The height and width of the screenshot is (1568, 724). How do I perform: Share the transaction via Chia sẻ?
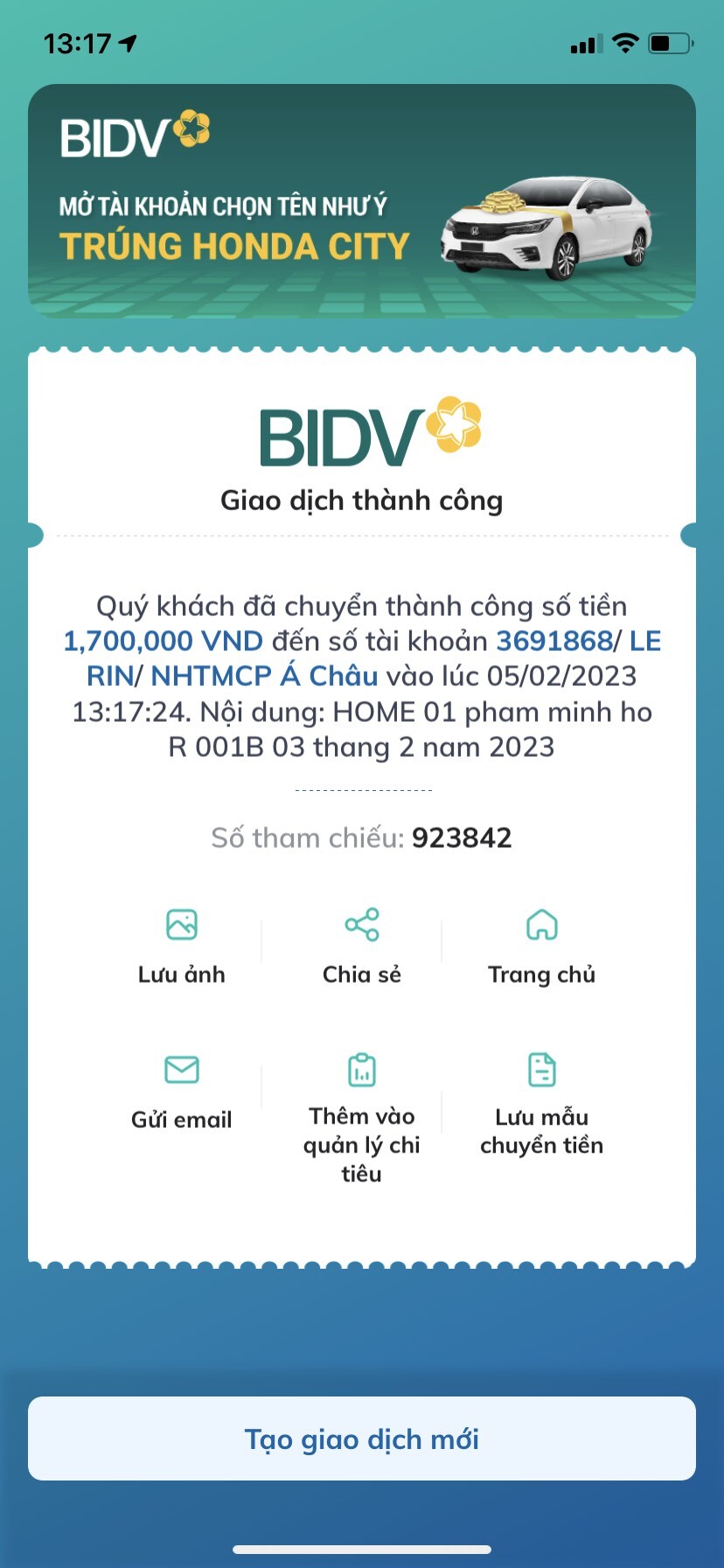coord(362,945)
